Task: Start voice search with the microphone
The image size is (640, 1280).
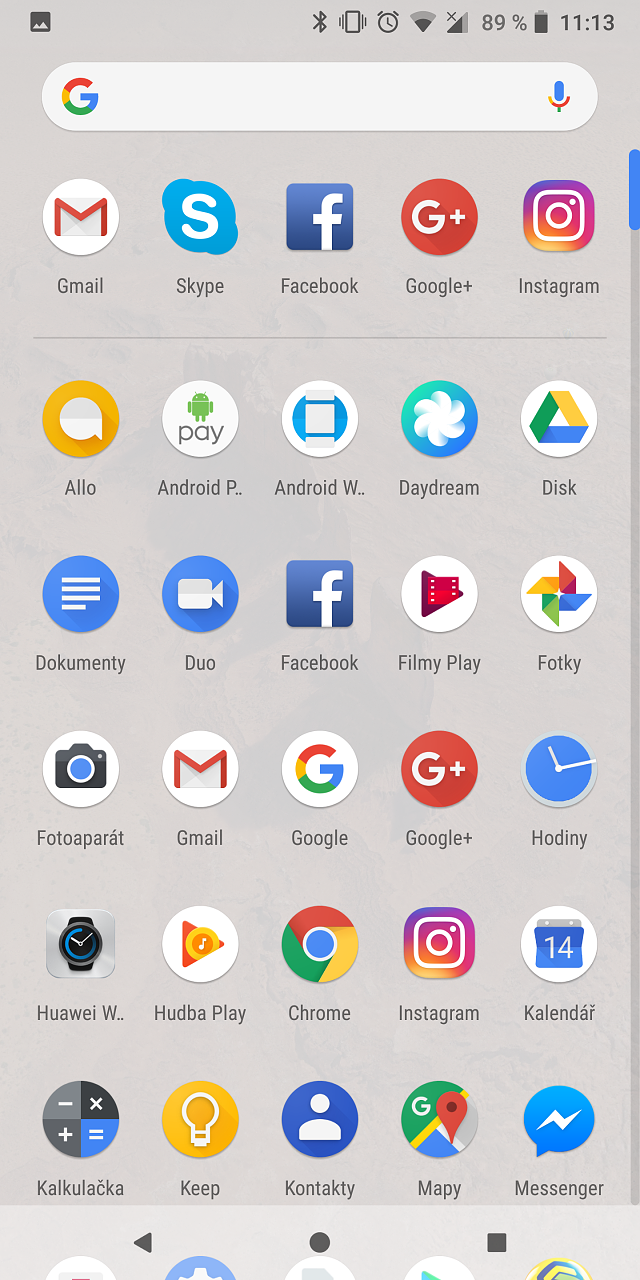Action: [x=559, y=97]
